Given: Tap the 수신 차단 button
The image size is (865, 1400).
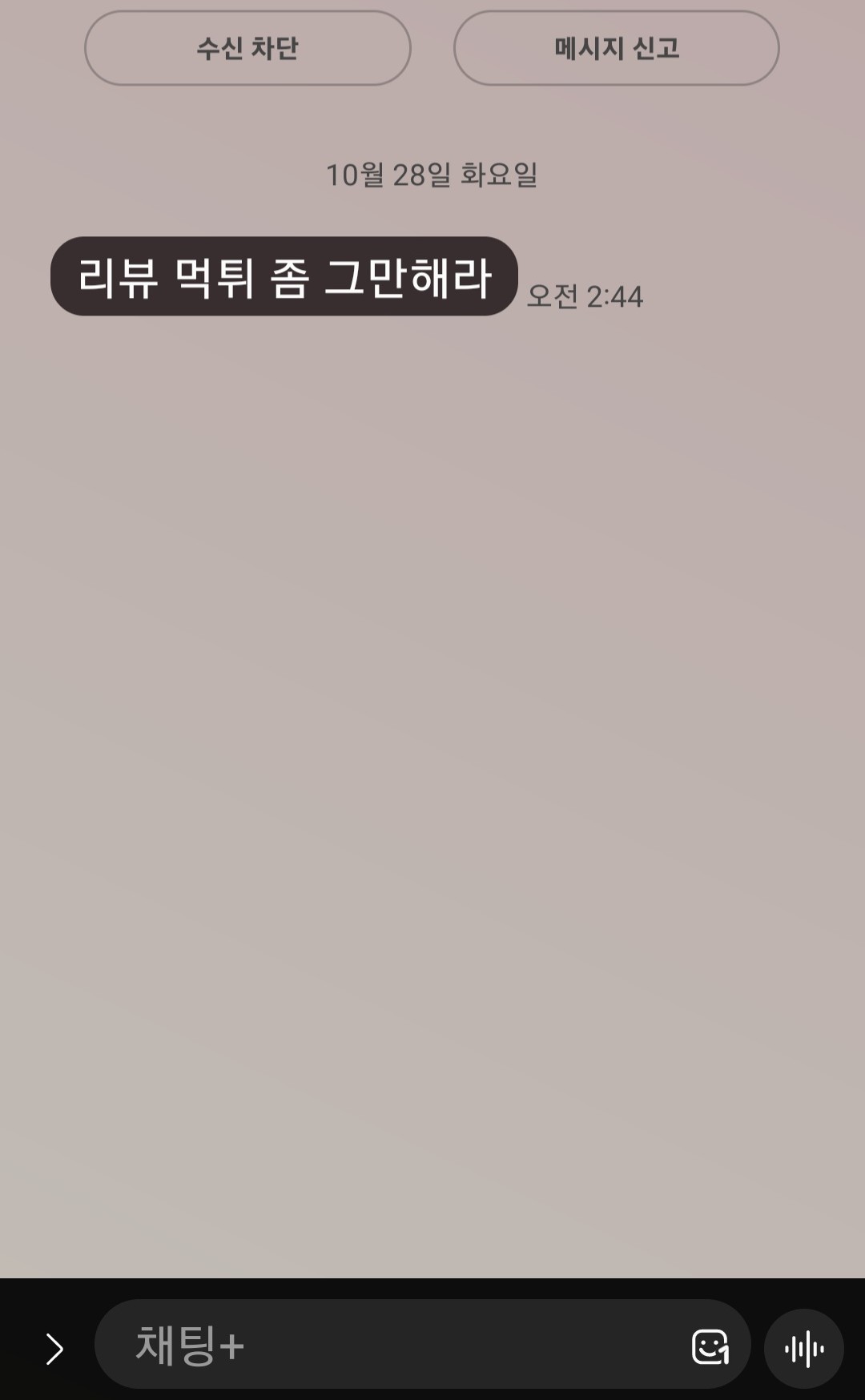Looking at the screenshot, I should 247,48.
